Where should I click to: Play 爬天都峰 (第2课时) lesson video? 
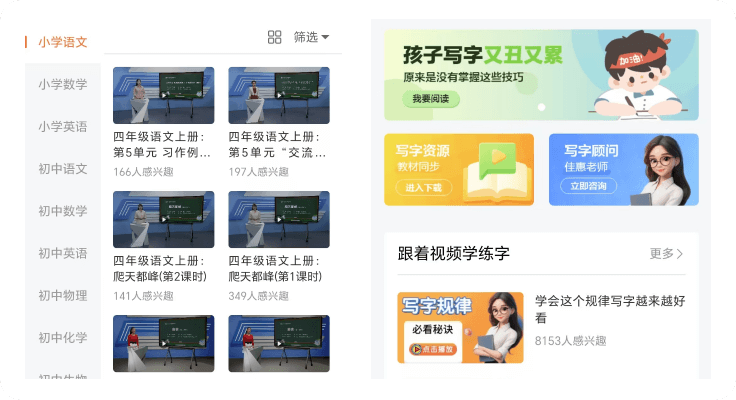tap(163, 220)
